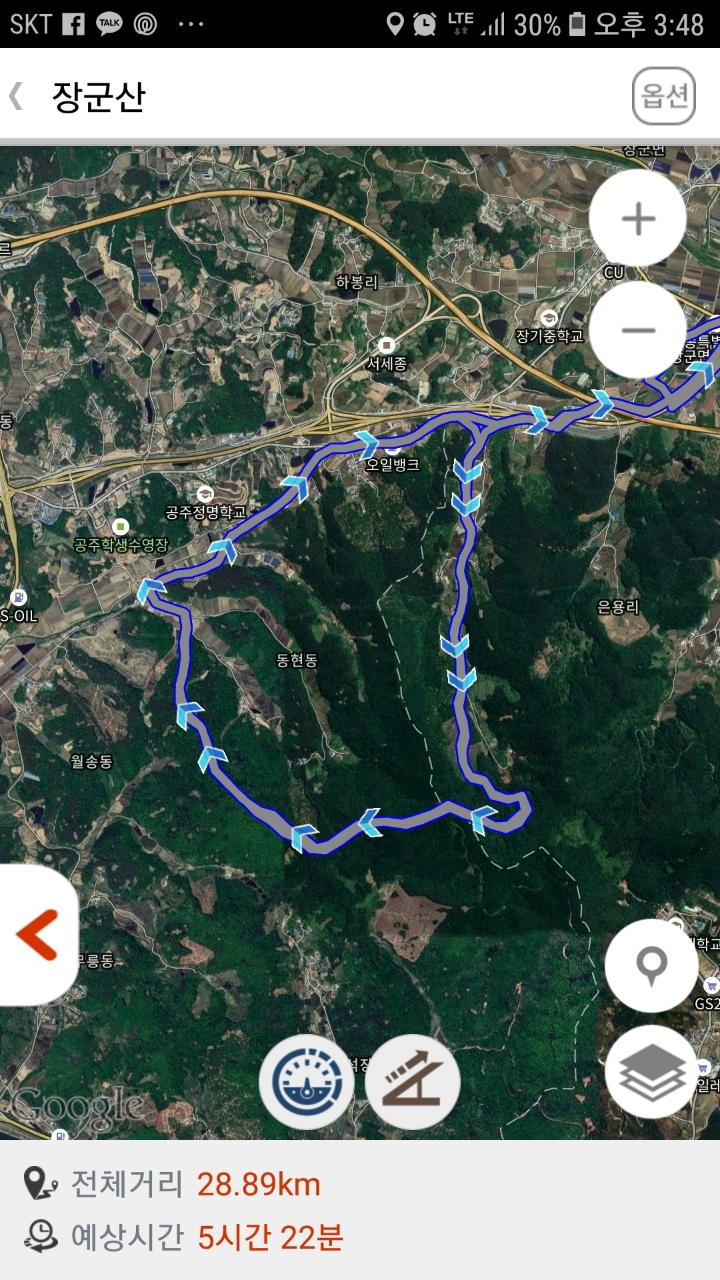The height and width of the screenshot is (1280, 720).
Task: Expand the red arrow side panel
Action: point(38,935)
